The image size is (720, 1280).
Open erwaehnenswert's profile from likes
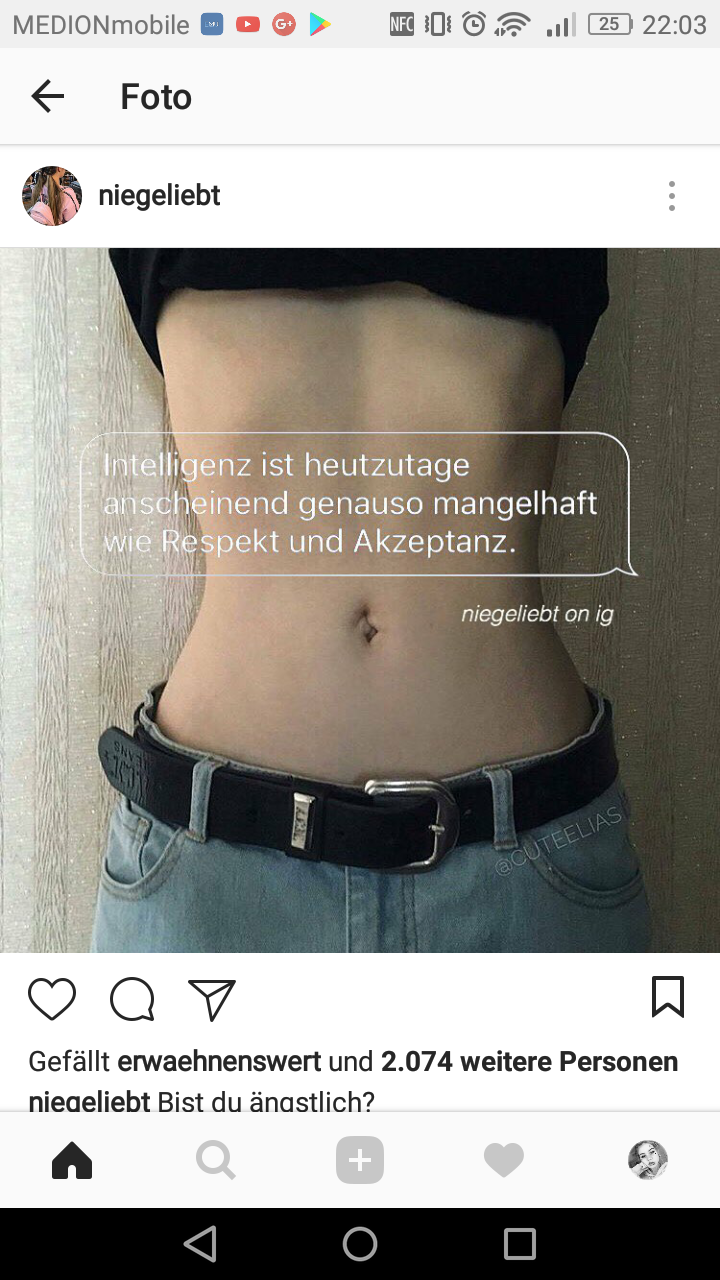[219, 1061]
